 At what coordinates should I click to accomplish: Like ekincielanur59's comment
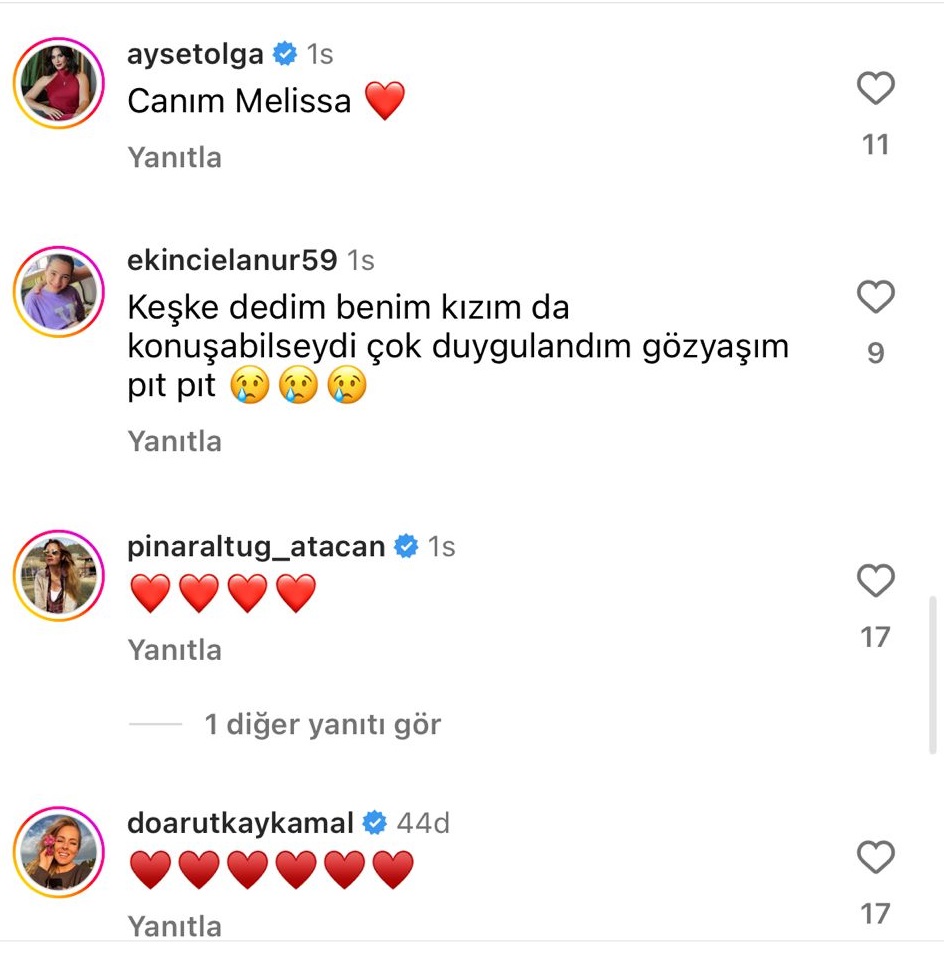tap(876, 297)
